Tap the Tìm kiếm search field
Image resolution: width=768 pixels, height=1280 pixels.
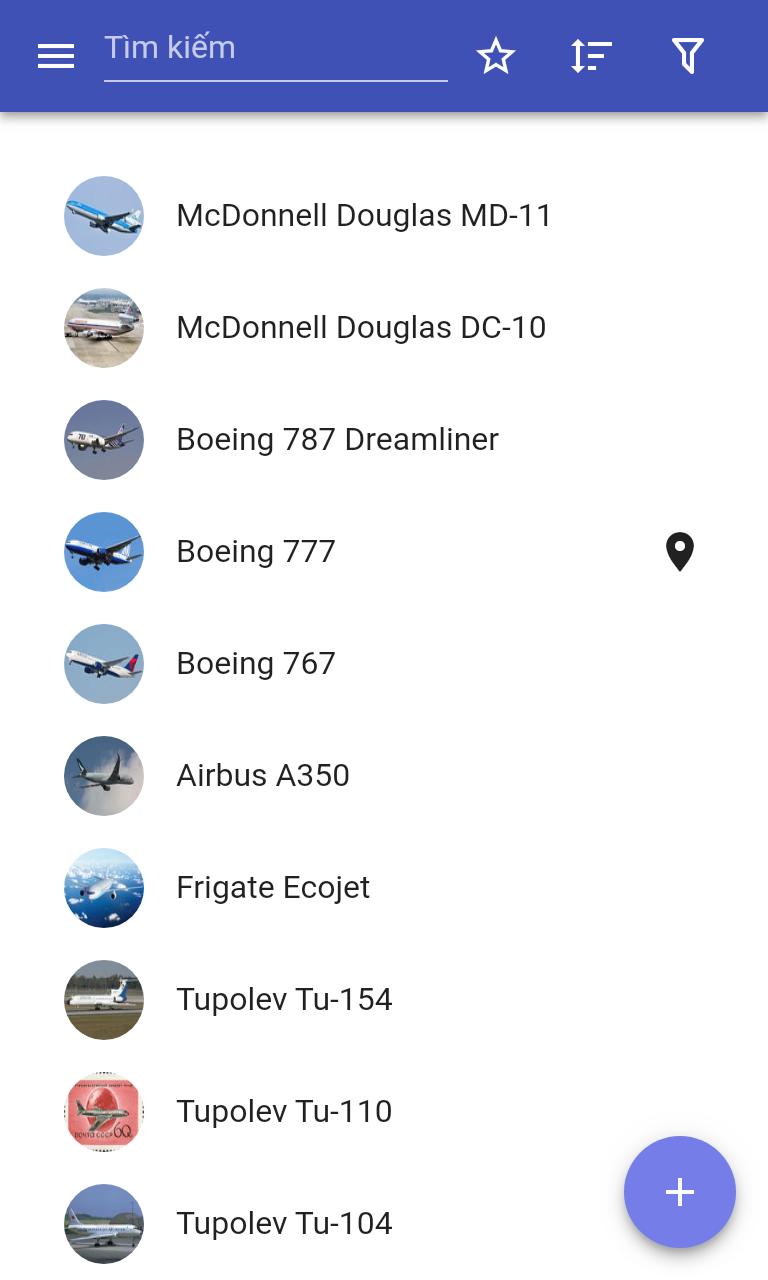(x=276, y=50)
